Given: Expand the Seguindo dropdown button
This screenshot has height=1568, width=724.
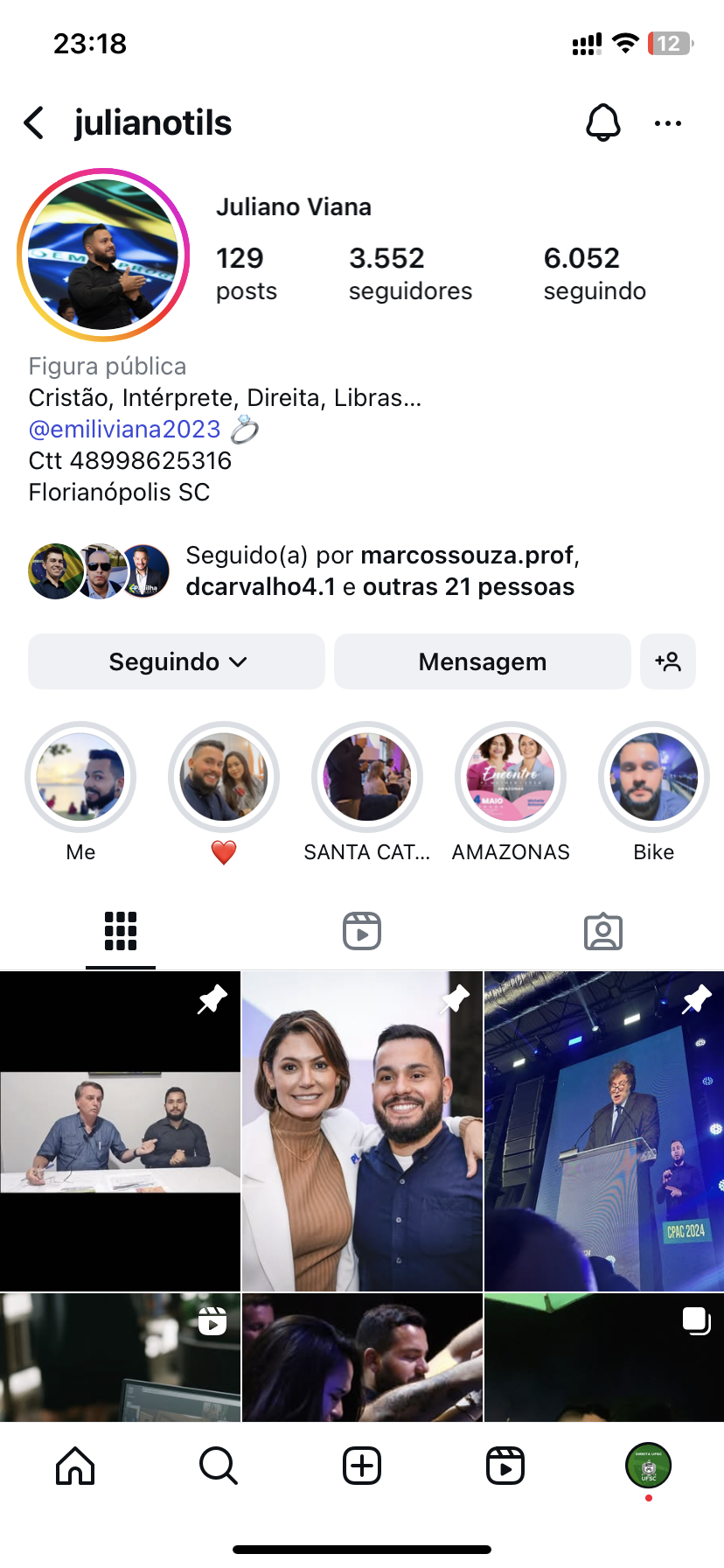Looking at the screenshot, I should point(177,661).
